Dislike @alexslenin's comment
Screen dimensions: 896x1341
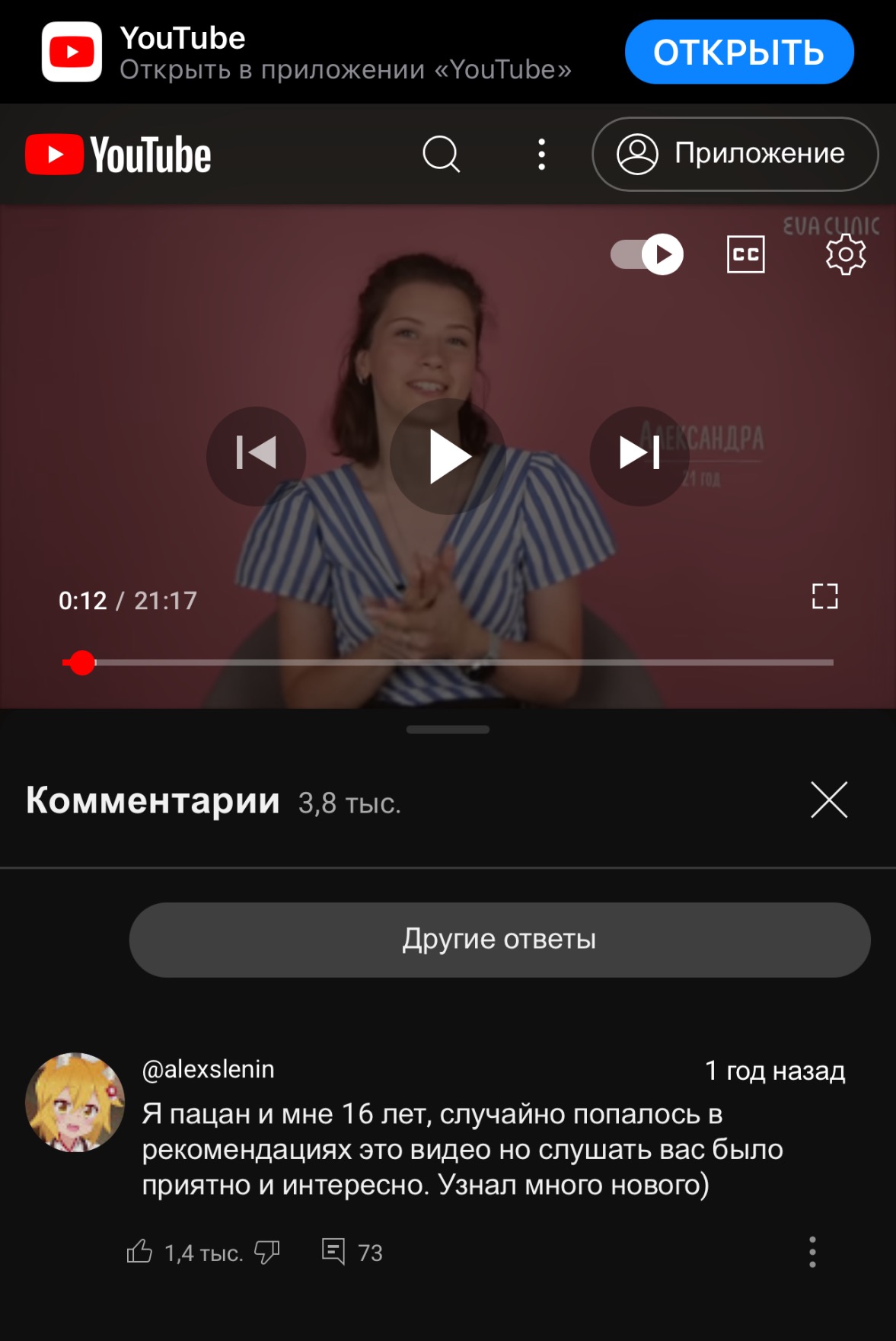click(x=266, y=1251)
